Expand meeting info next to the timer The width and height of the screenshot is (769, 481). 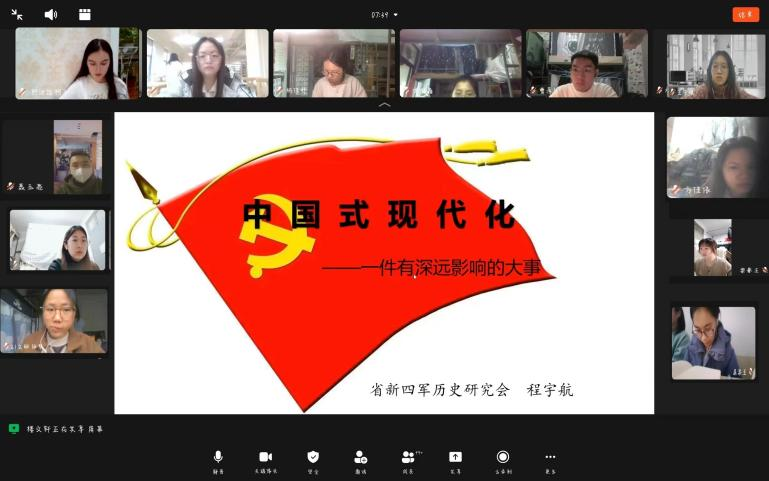point(394,15)
